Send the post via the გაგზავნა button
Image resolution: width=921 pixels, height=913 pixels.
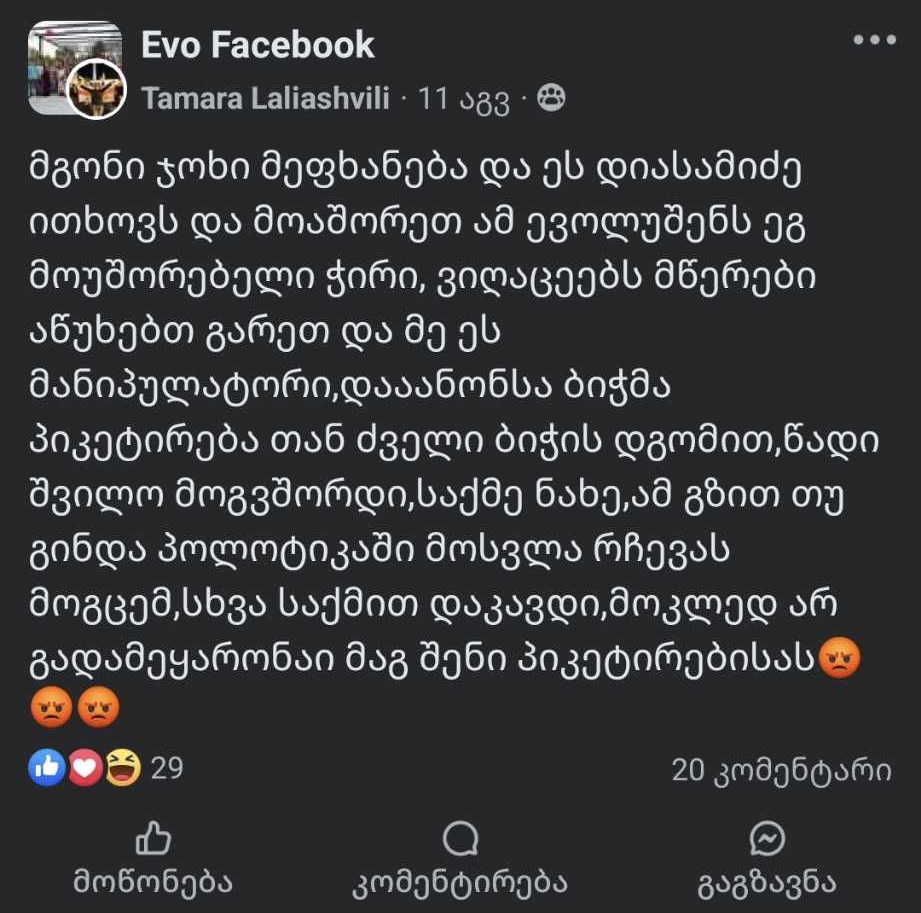coord(766,859)
